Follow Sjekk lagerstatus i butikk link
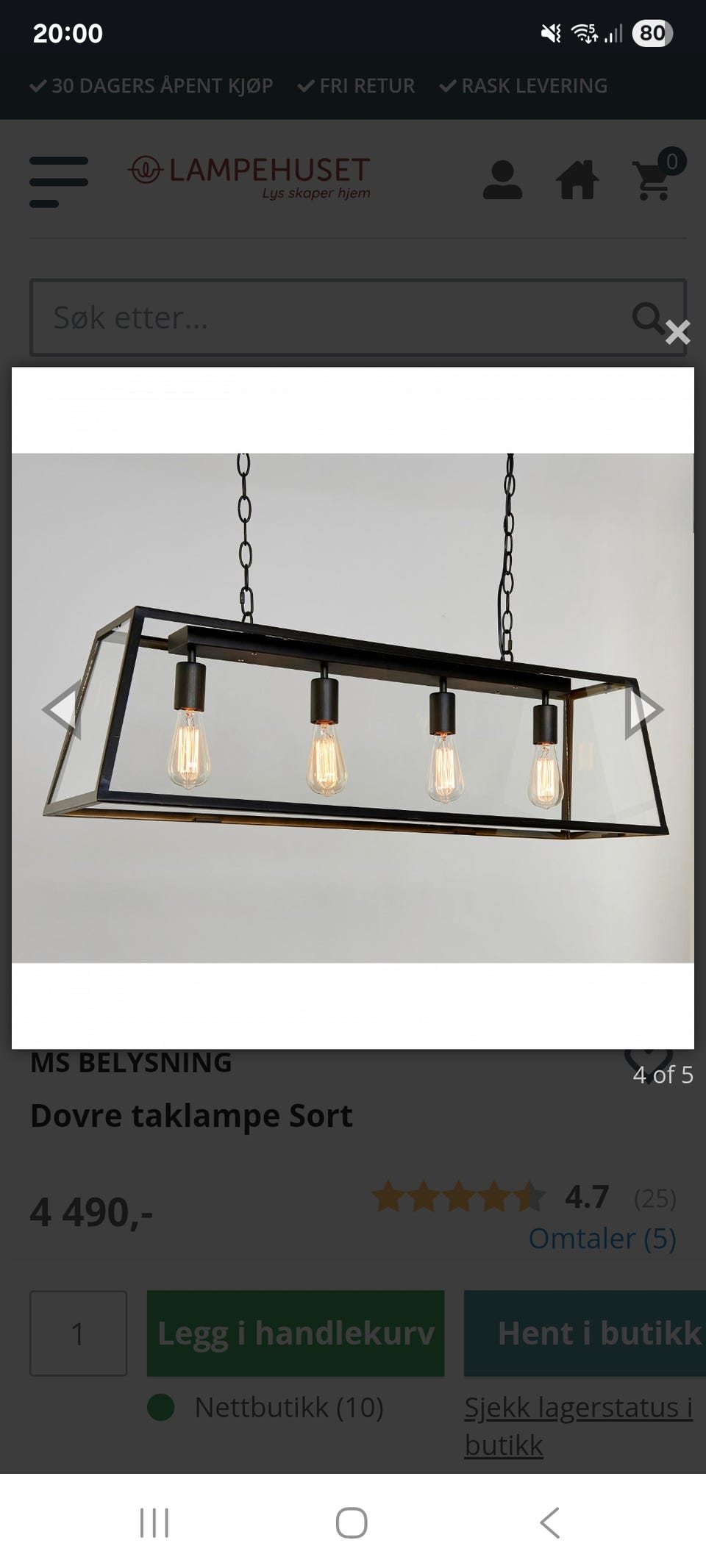706x1568 pixels. (x=580, y=1425)
